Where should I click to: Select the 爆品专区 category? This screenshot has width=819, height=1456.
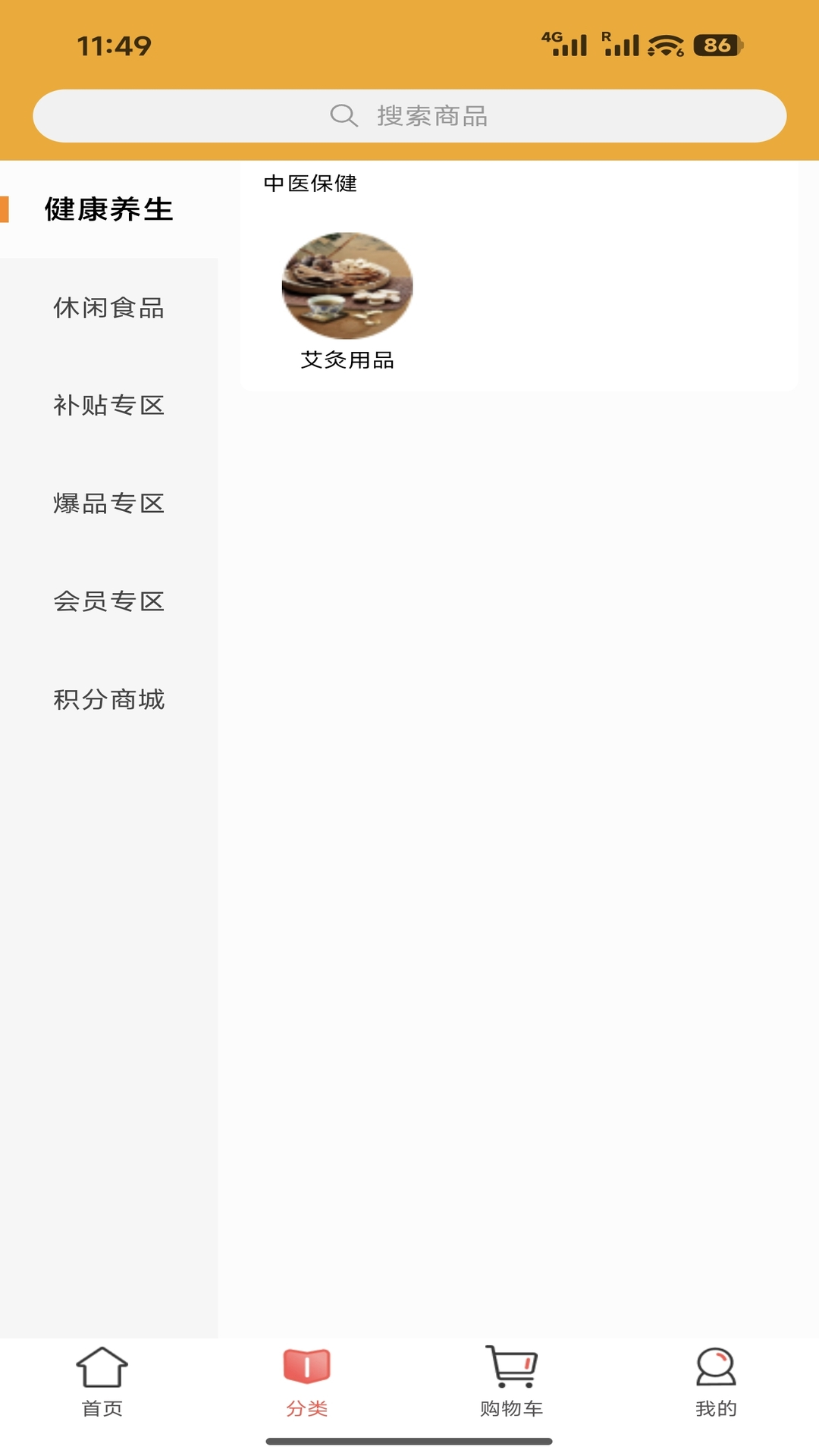[x=109, y=504]
